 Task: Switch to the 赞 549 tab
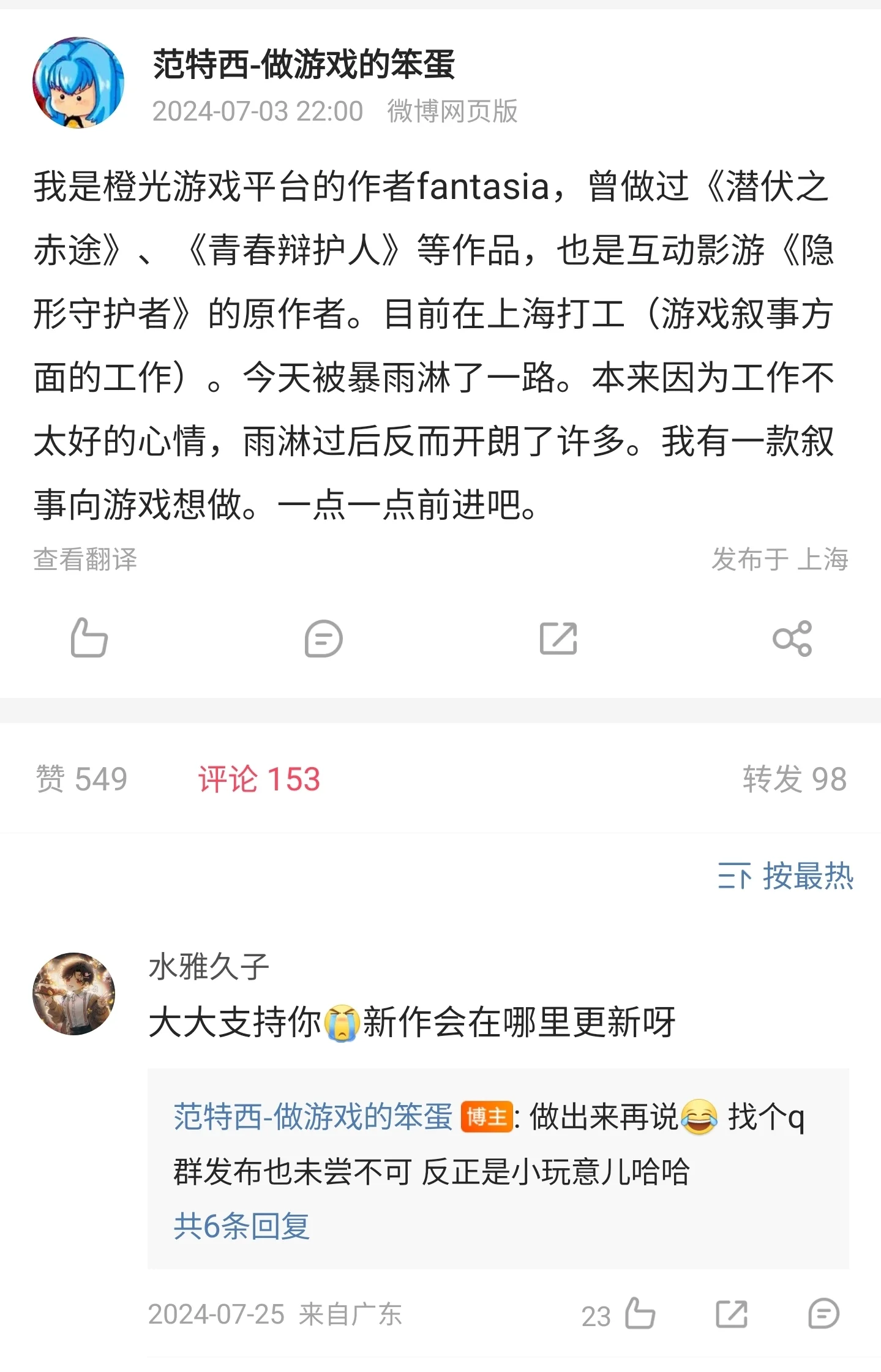[x=82, y=779]
